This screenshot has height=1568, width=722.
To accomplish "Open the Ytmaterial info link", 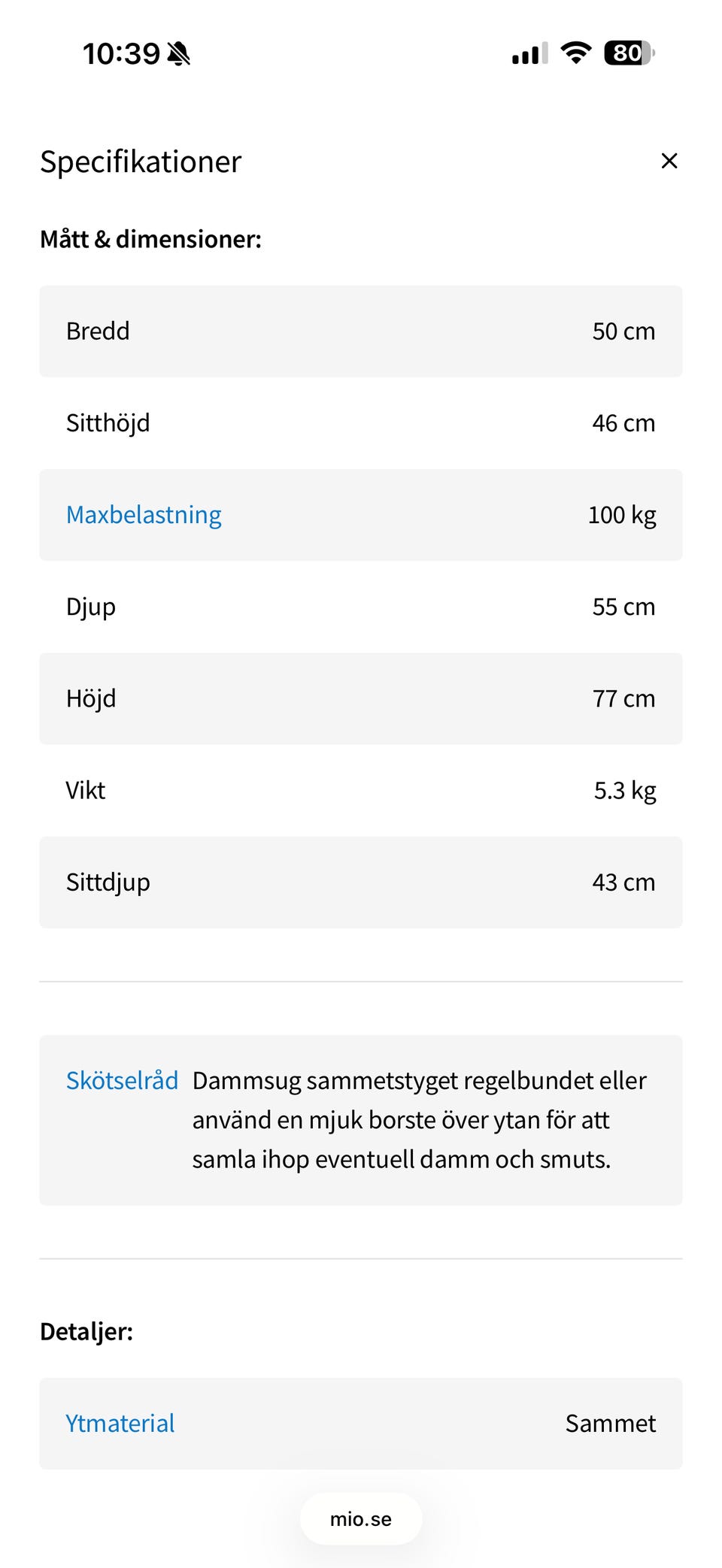I will pyautogui.click(x=120, y=1424).
